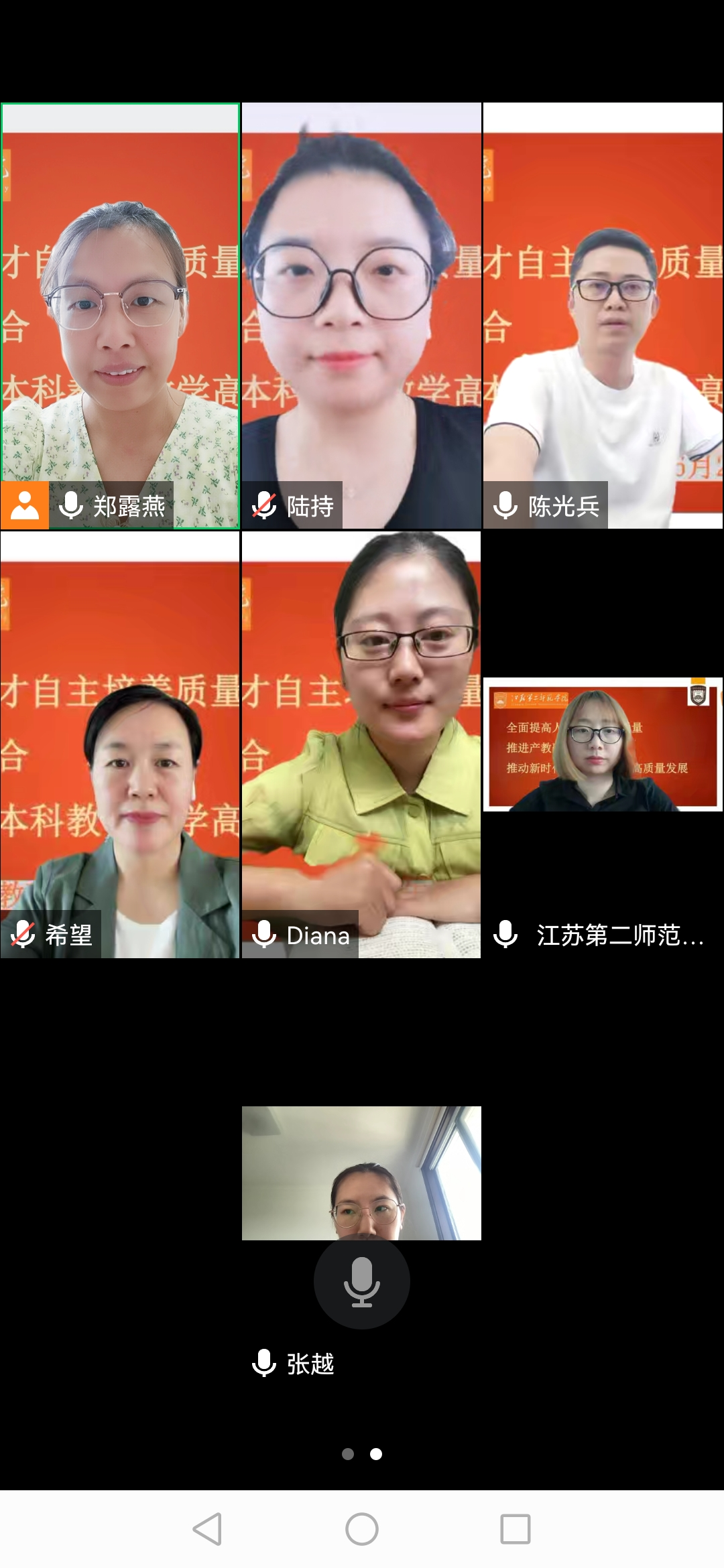Toggle the large round microphone button
The height and width of the screenshot is (1568, 724).
[x=362, y=1281]
